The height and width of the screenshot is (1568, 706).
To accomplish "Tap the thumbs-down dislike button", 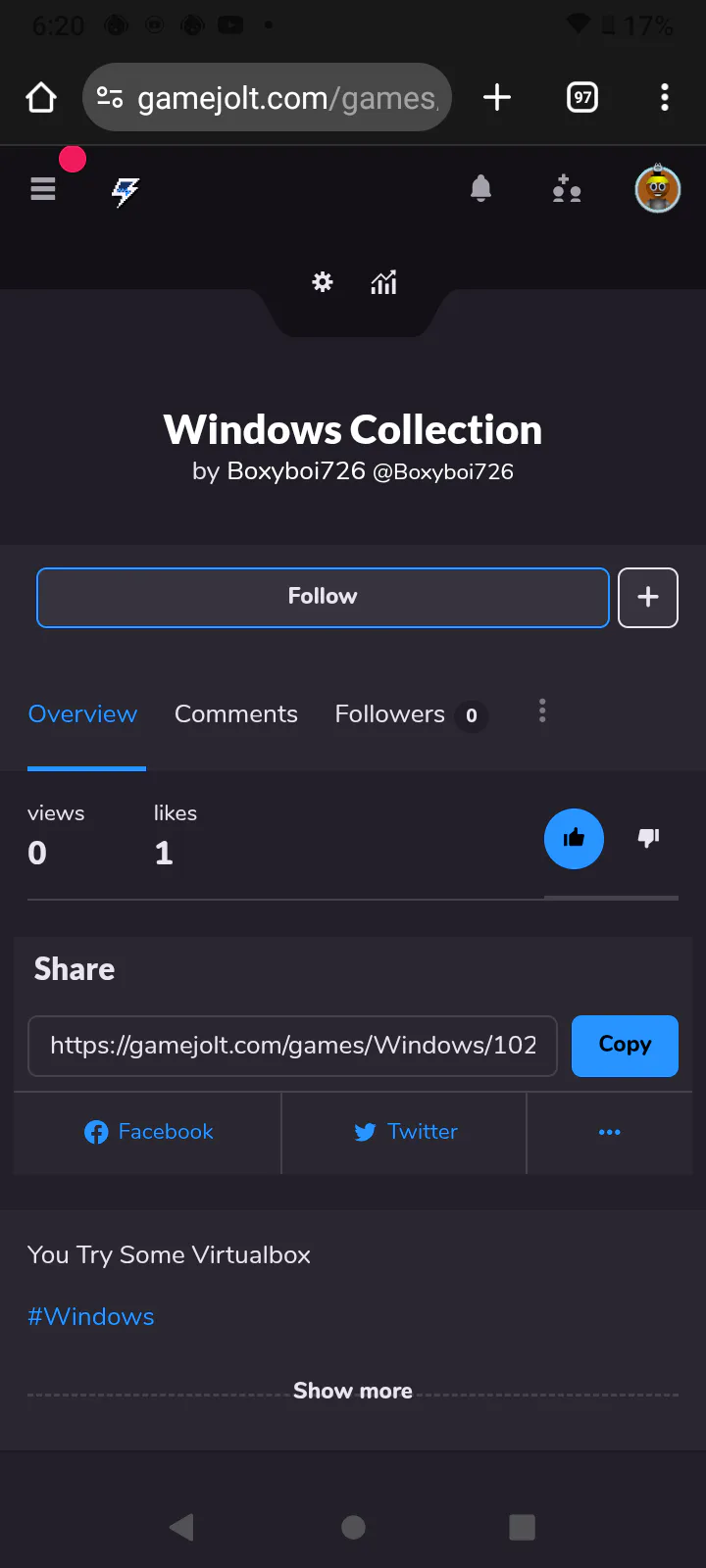I will [x=648, y=838].
